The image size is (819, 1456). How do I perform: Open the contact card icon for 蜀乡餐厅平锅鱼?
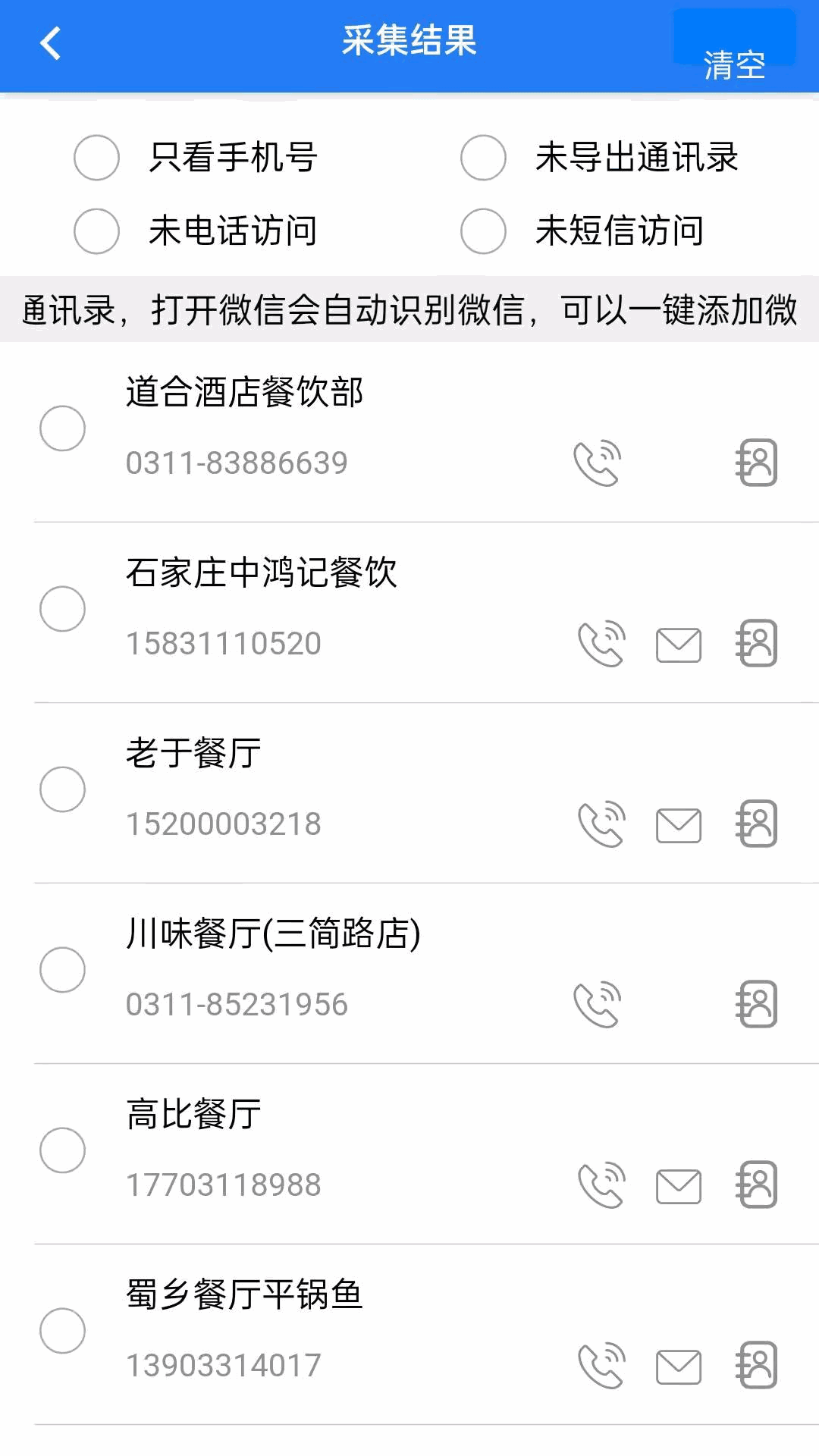click(756, 1365)
